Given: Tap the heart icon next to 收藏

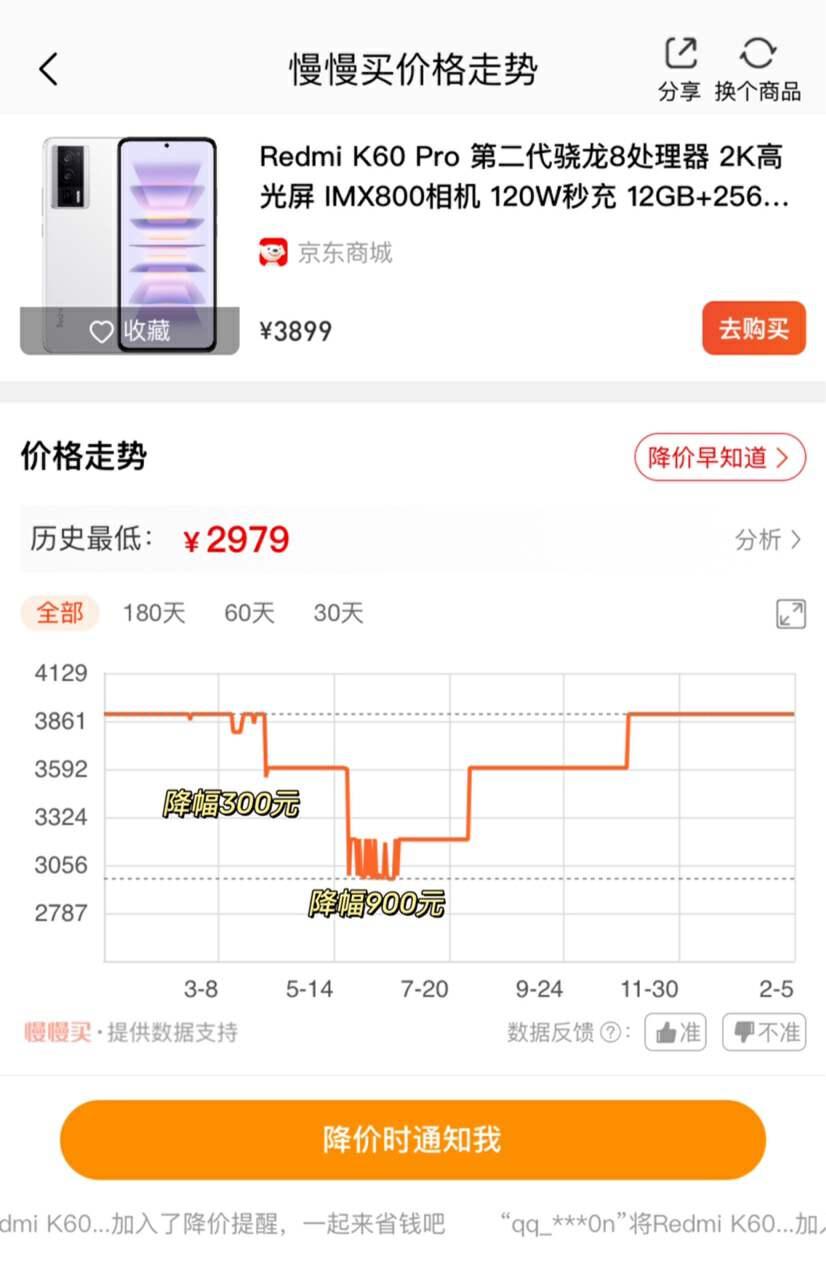Looking at the screenshot, I should click(x=100, y=331).
